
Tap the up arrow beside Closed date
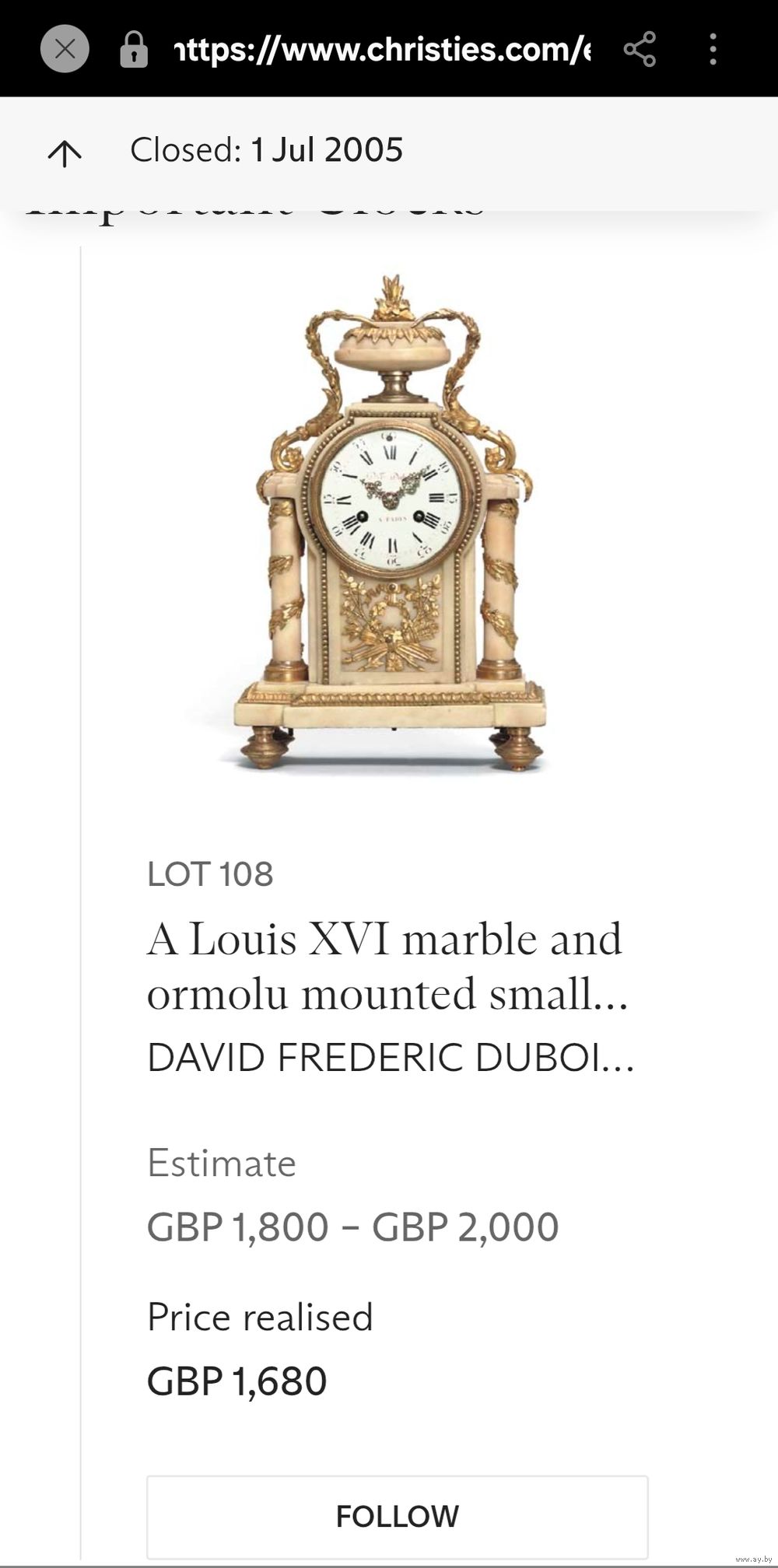65,152
